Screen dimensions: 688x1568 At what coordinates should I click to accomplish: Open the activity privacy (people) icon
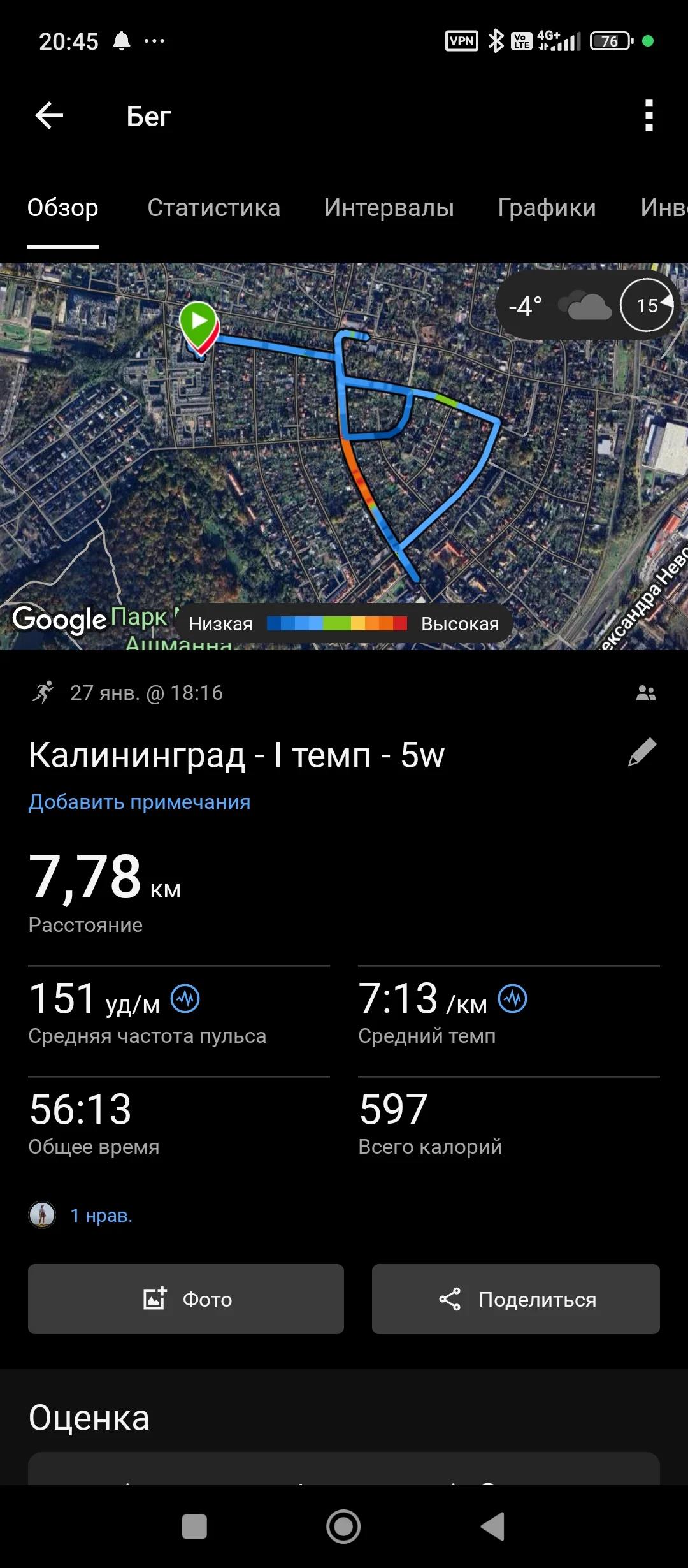pyautogui.click(x=646, y=693)
